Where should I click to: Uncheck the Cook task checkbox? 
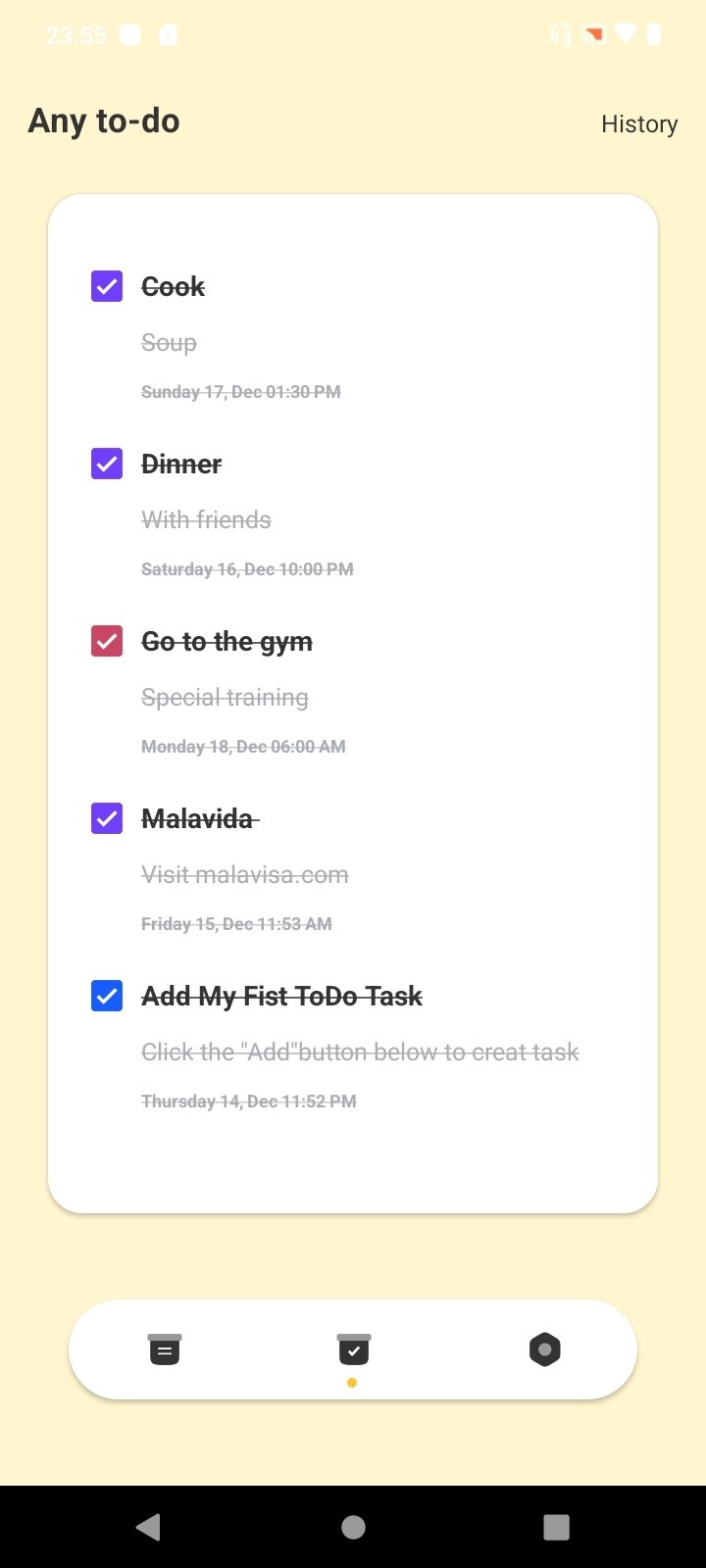click(x=107, y=286)
